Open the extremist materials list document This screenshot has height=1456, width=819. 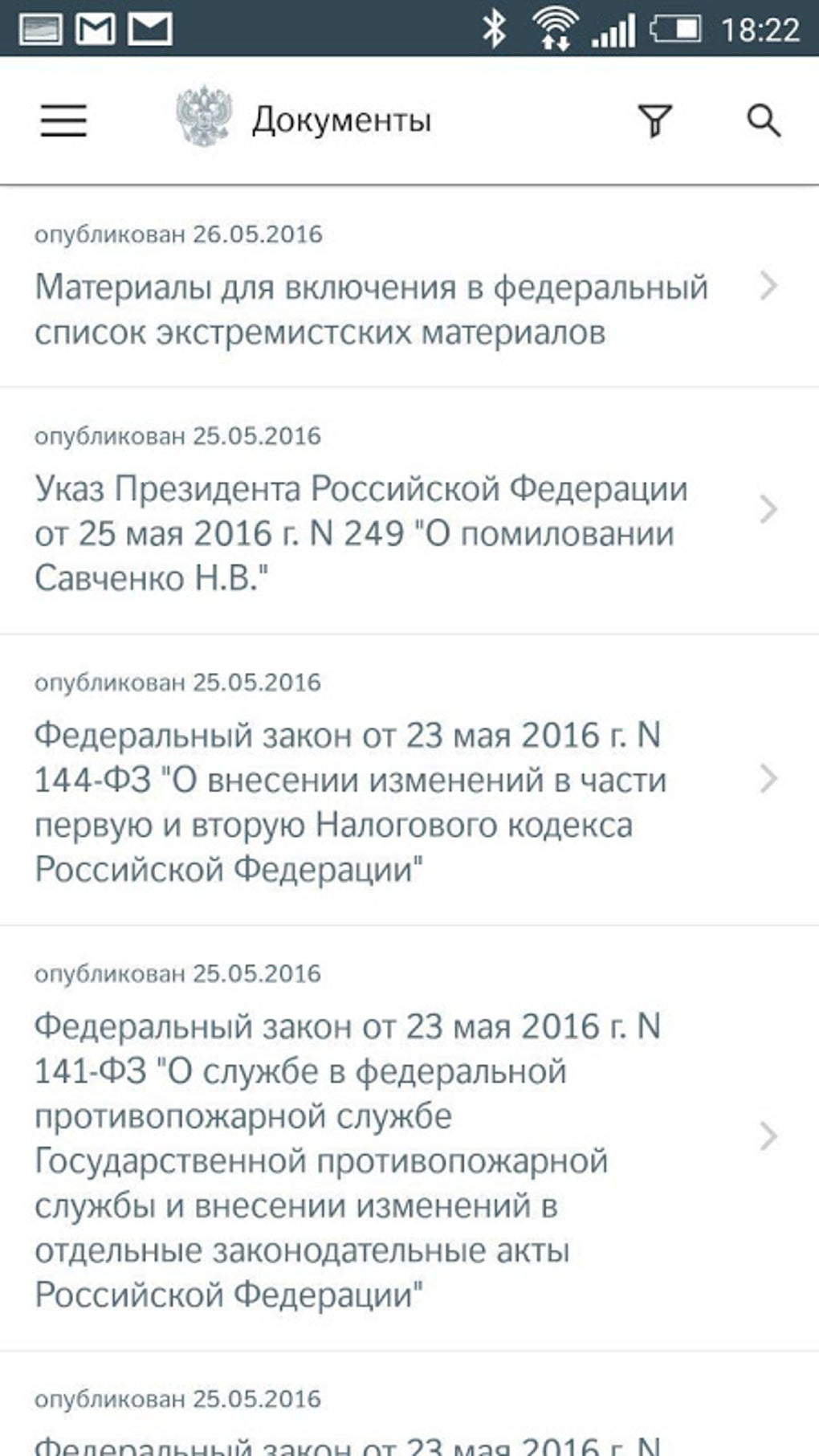click(371, 309)
